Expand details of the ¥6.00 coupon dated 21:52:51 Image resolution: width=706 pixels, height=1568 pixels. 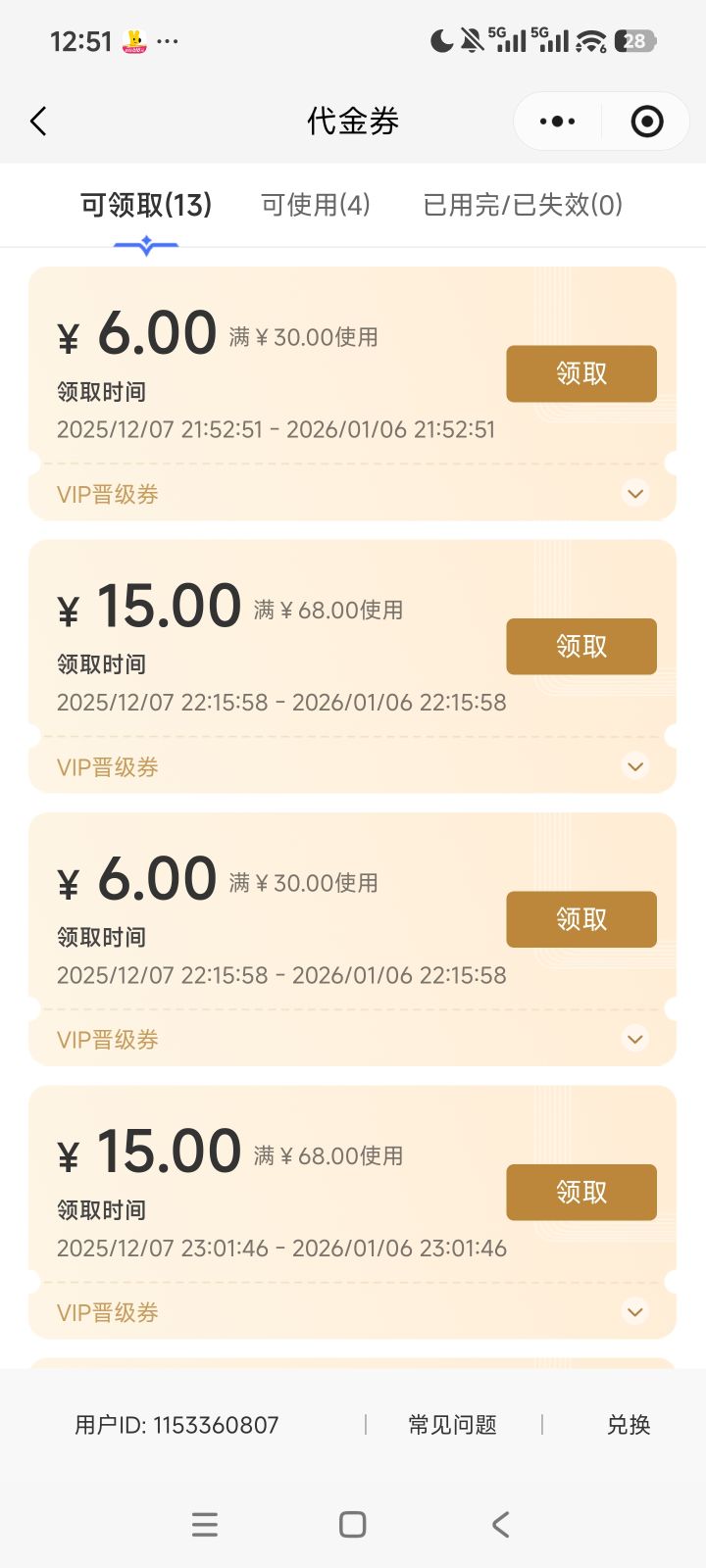coord(635,493)
